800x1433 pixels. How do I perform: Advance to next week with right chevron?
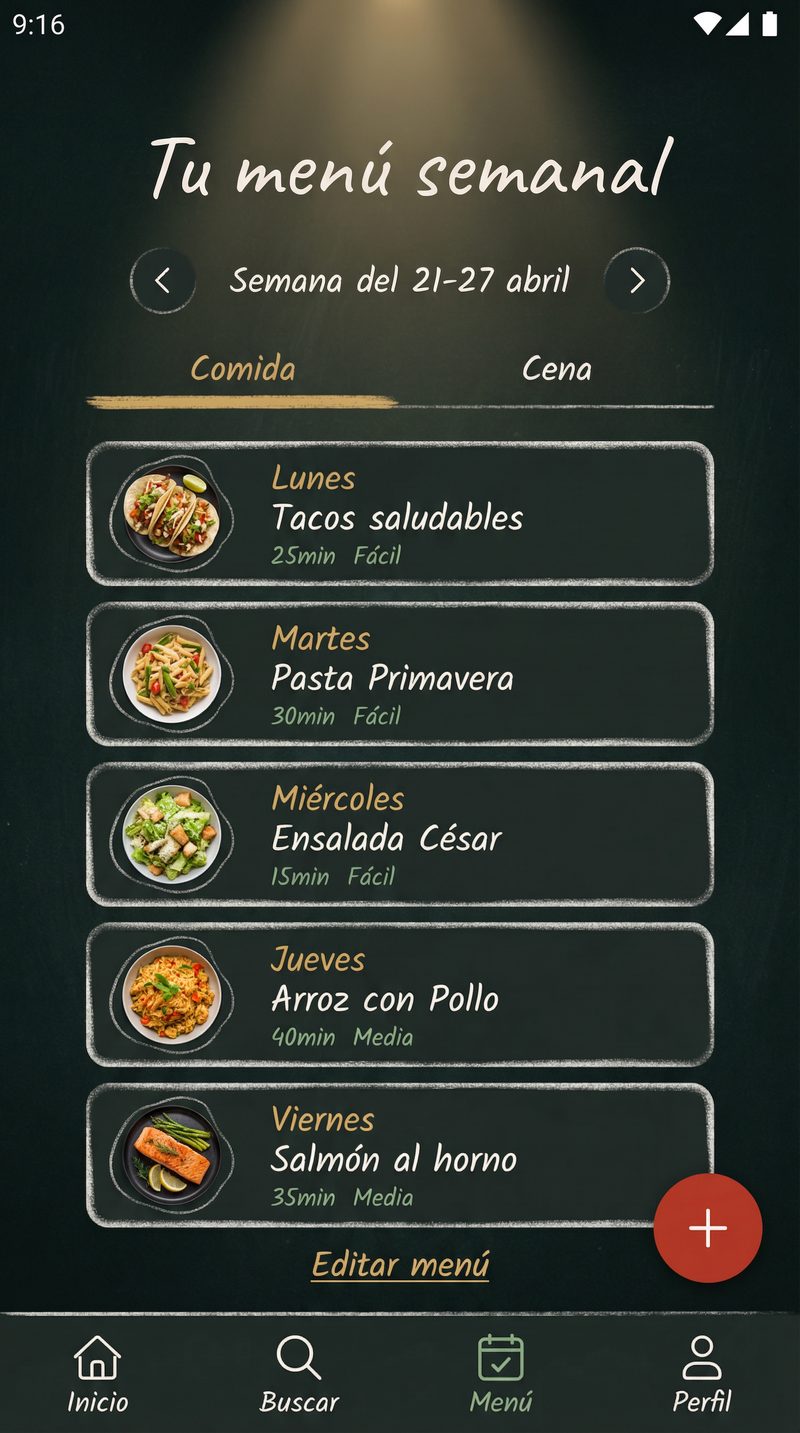637,280
